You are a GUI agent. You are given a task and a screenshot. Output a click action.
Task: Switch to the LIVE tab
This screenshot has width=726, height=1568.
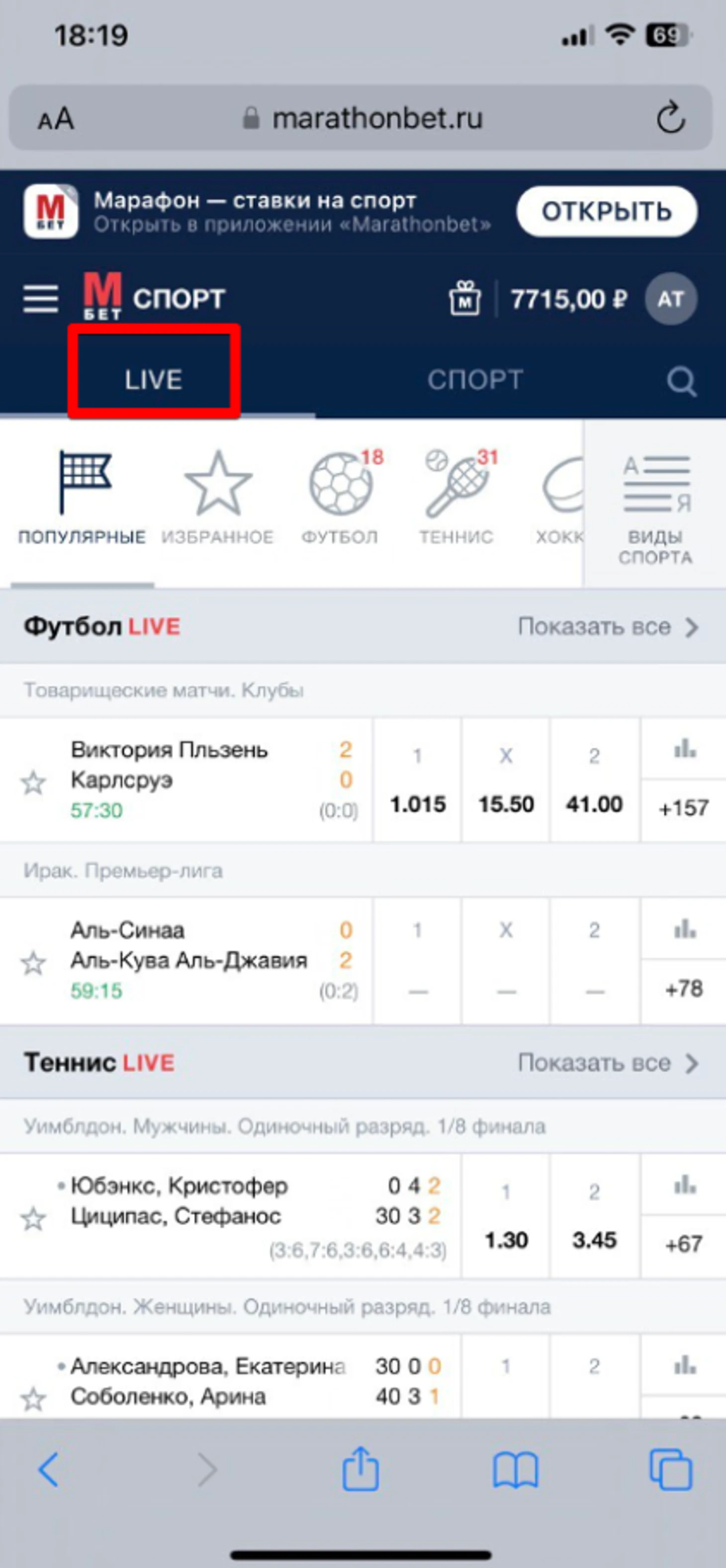(154, 379)
